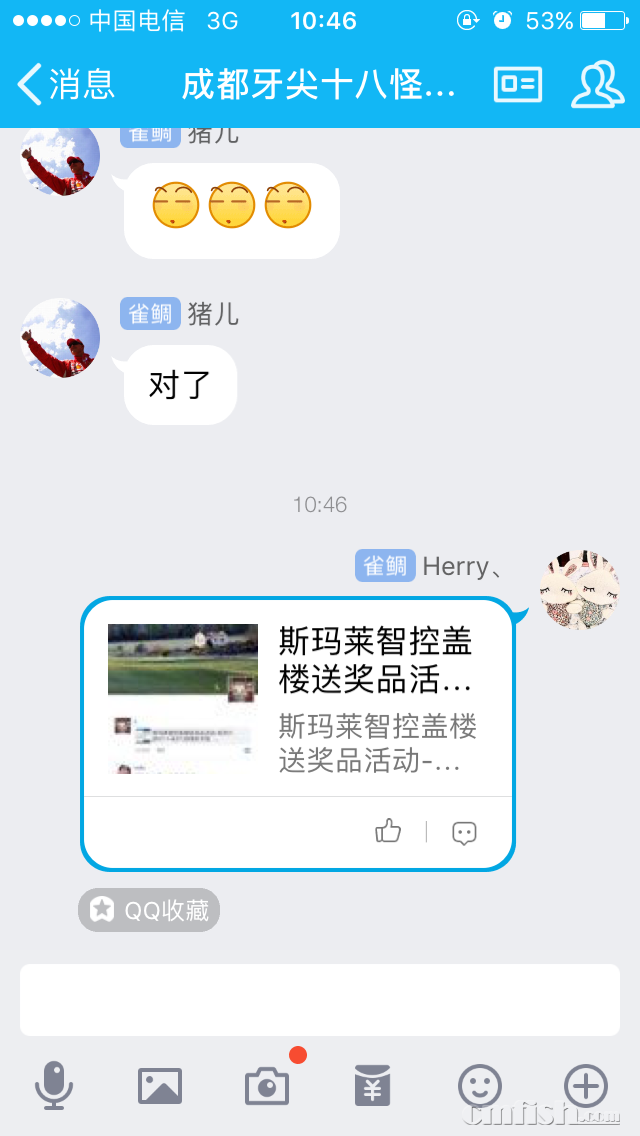View group members icon
640x1136 pixels.
(x=597, y=84)
